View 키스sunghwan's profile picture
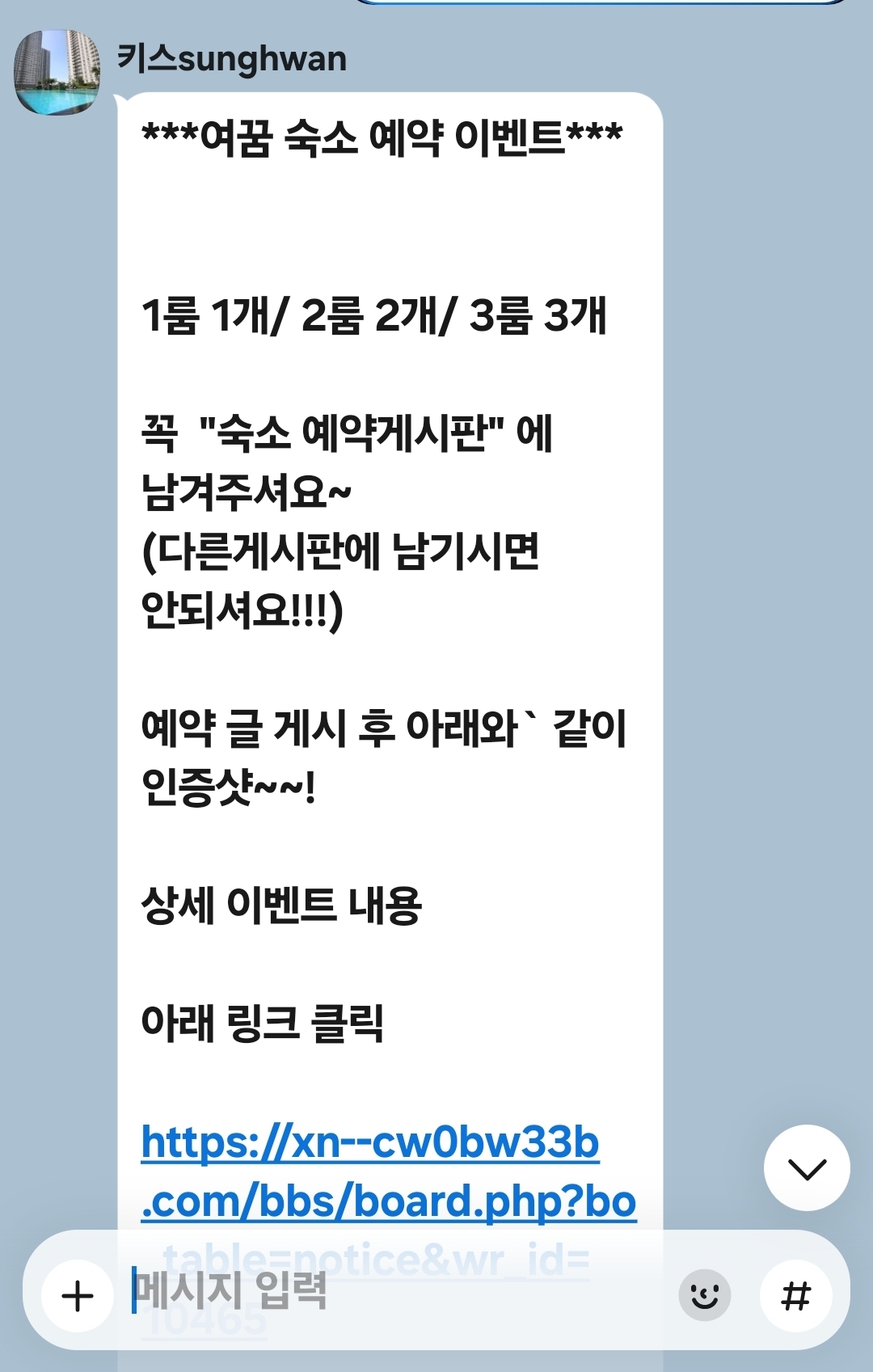 point(57,72)
